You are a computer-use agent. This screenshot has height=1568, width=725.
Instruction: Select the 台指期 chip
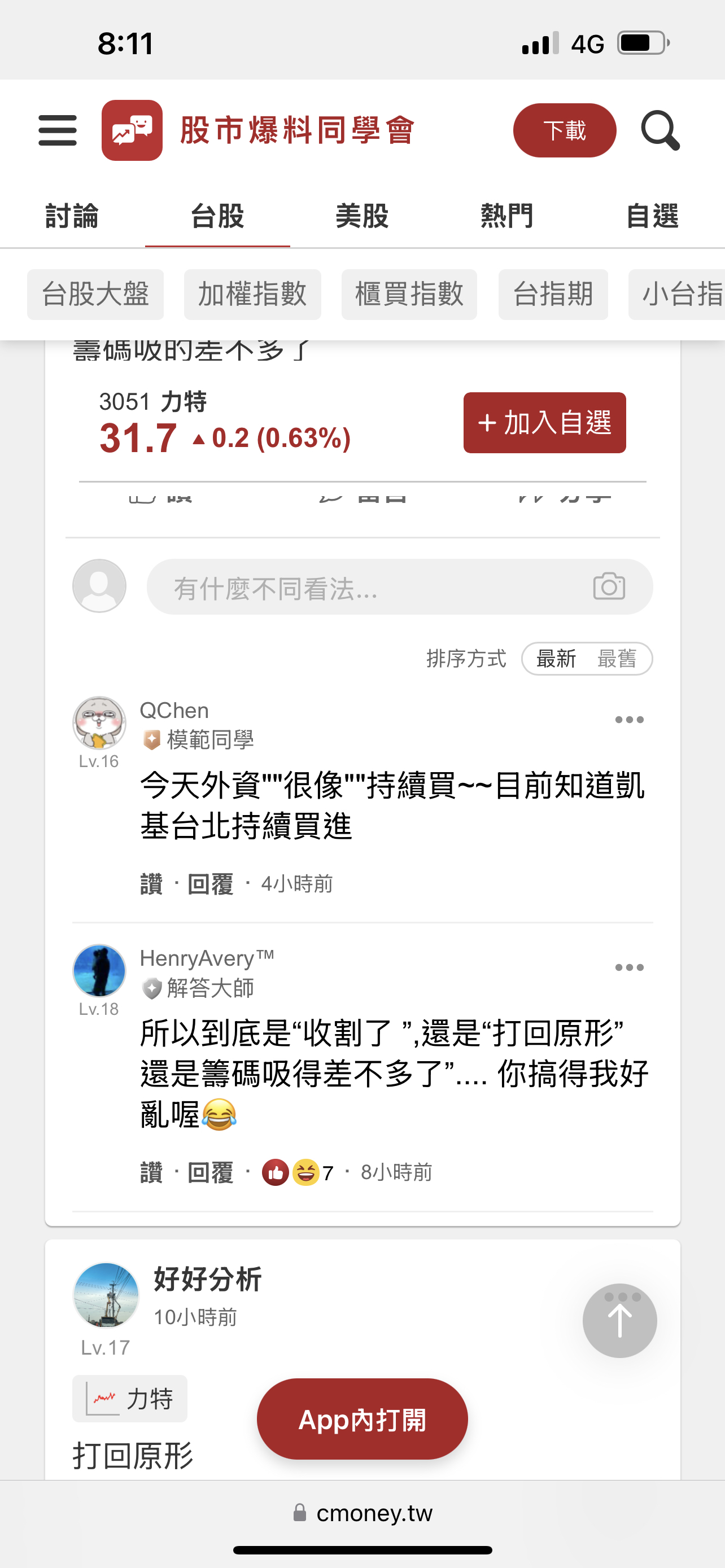tap(553, 295)
